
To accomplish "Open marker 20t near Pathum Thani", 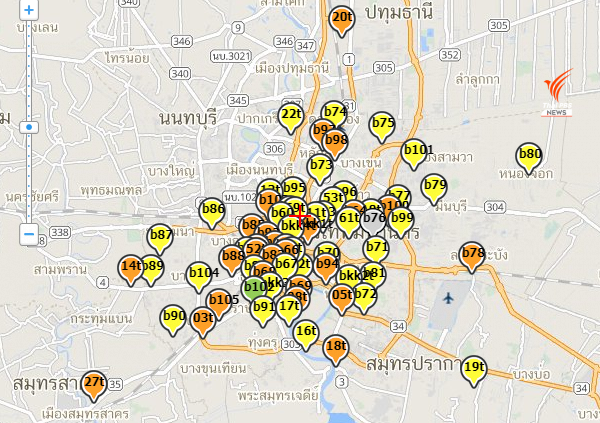I will point(341,18).
